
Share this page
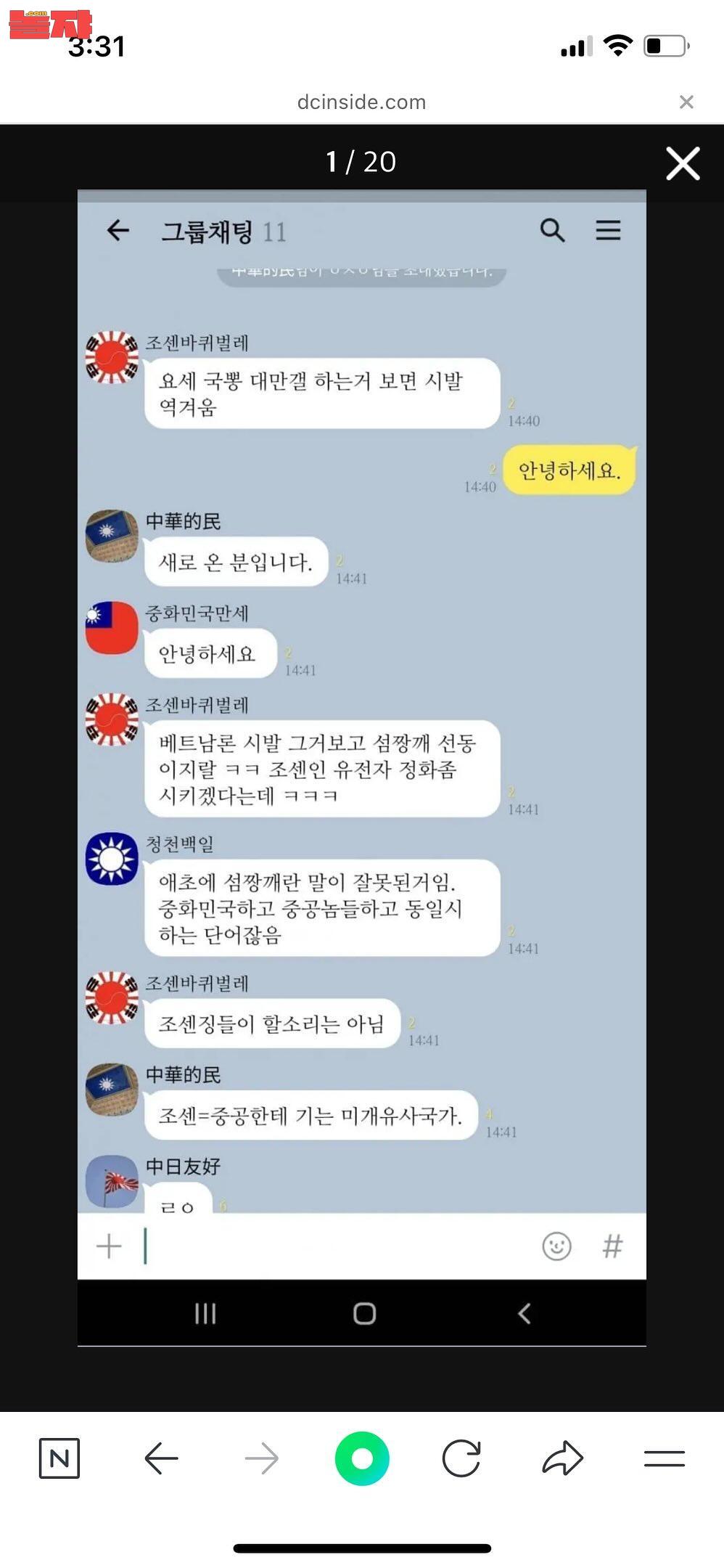click(x=562, y=1458)
